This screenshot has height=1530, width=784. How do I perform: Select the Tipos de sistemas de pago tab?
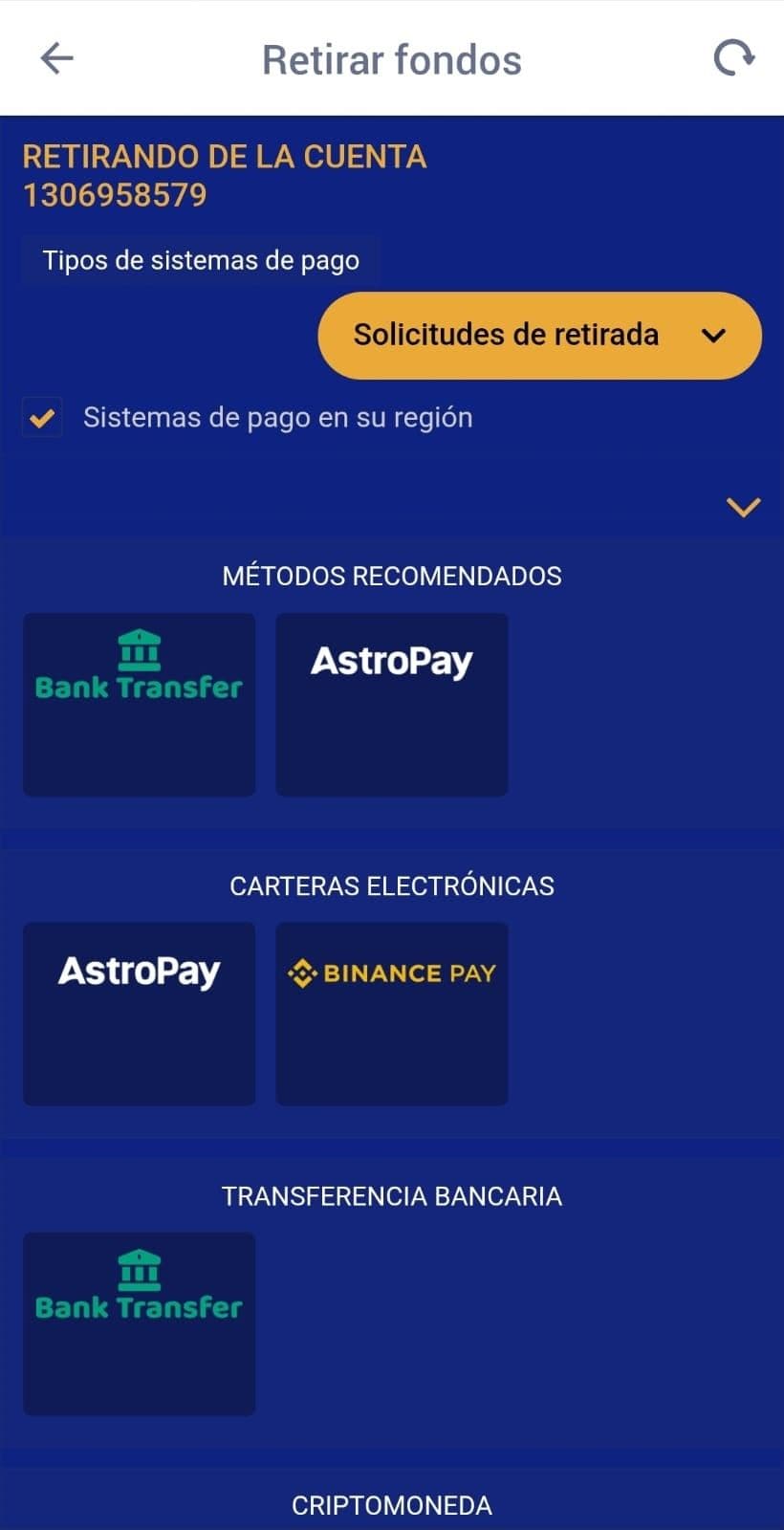(x=199, y=259)
